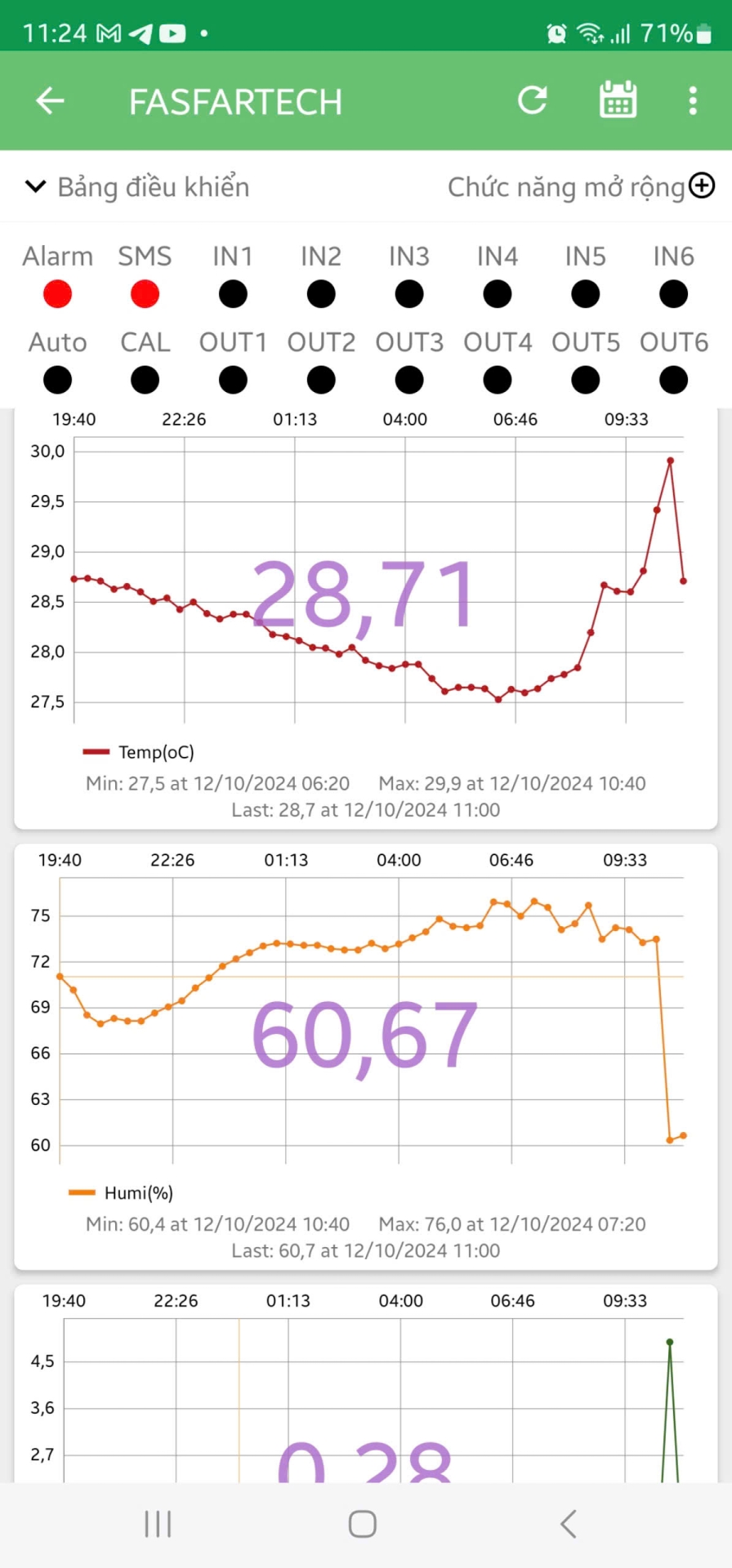
Task: Open the calendar date picker
Action: click(618, 100)
